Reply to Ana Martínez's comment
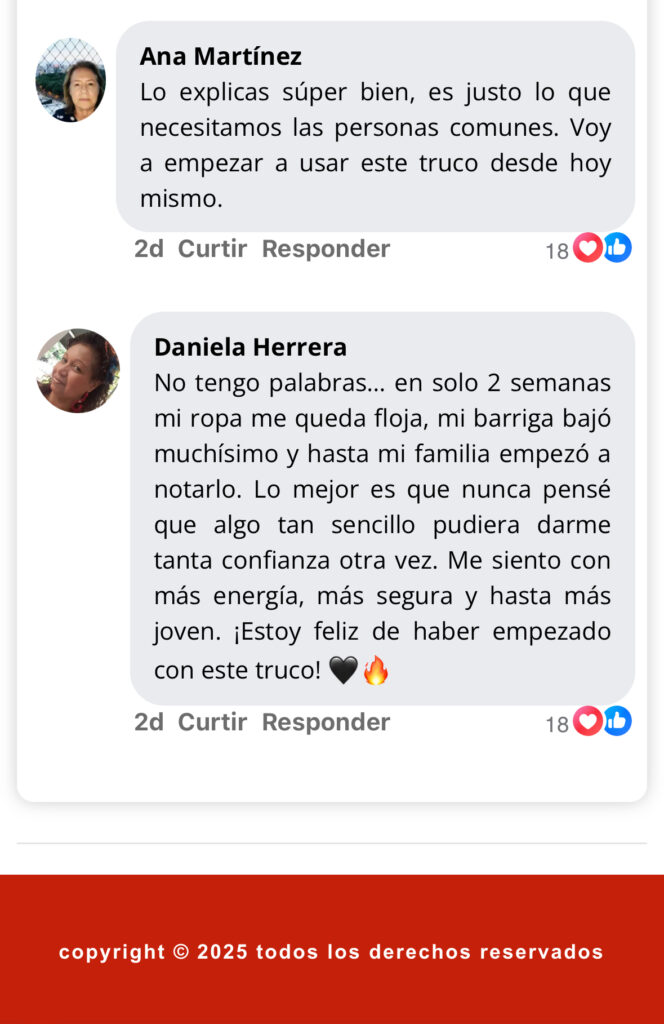This screenshot has width=664, height=1024. point(325,249)
